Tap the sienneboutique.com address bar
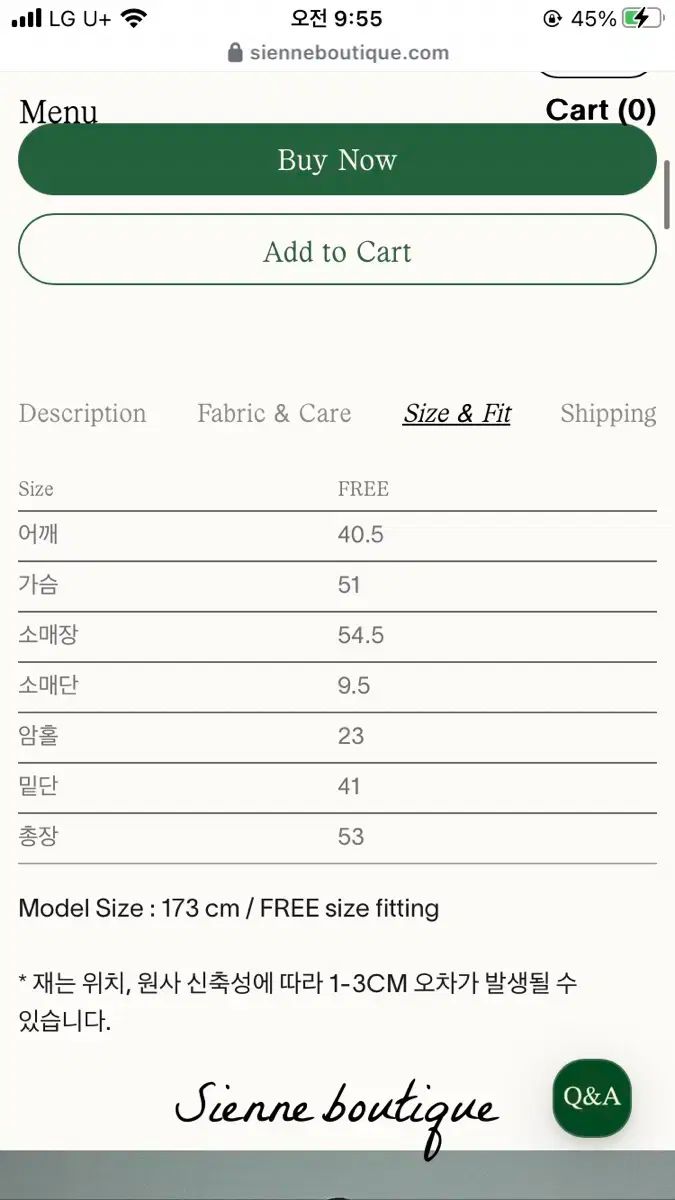The image size is (675, 1200). point(338,53)
